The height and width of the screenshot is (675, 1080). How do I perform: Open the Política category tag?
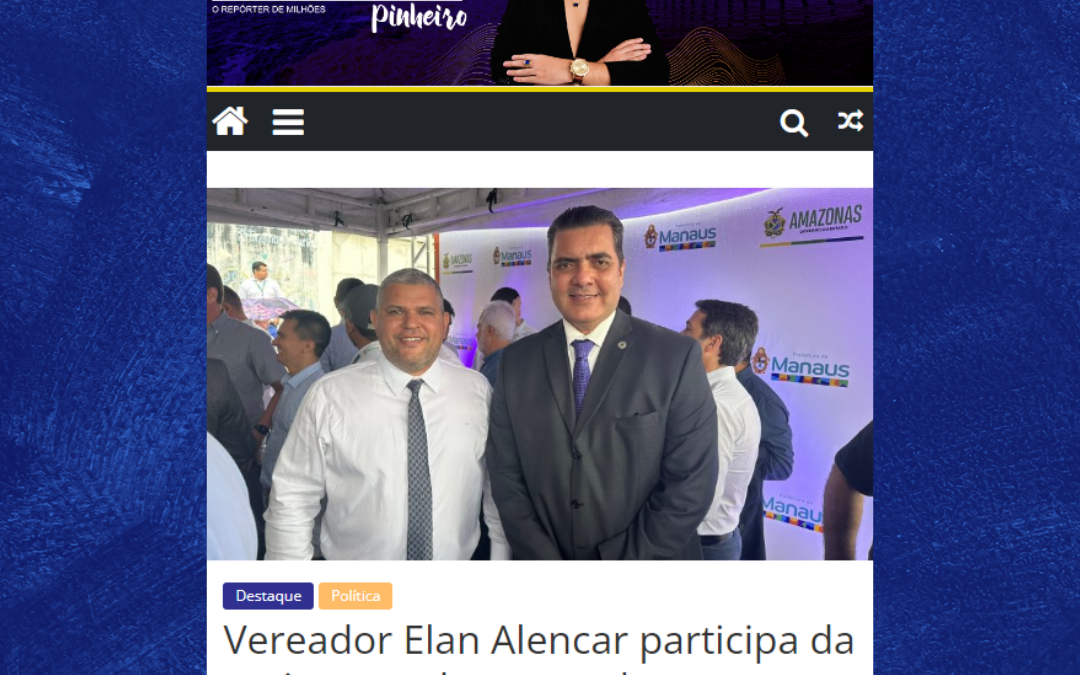click(356, 596)
